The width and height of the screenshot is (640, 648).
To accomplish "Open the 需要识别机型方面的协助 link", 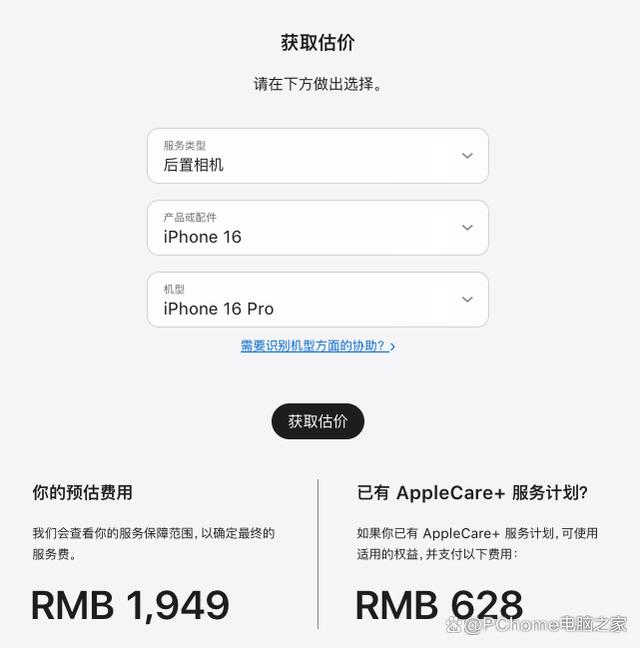I will pos(317,346).
